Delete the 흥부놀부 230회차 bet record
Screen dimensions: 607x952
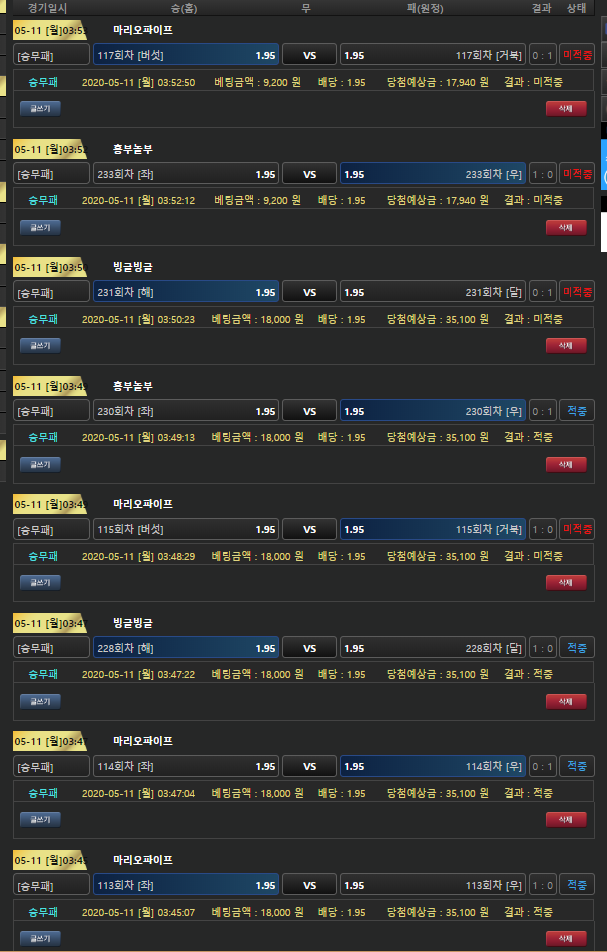[565, 464]
